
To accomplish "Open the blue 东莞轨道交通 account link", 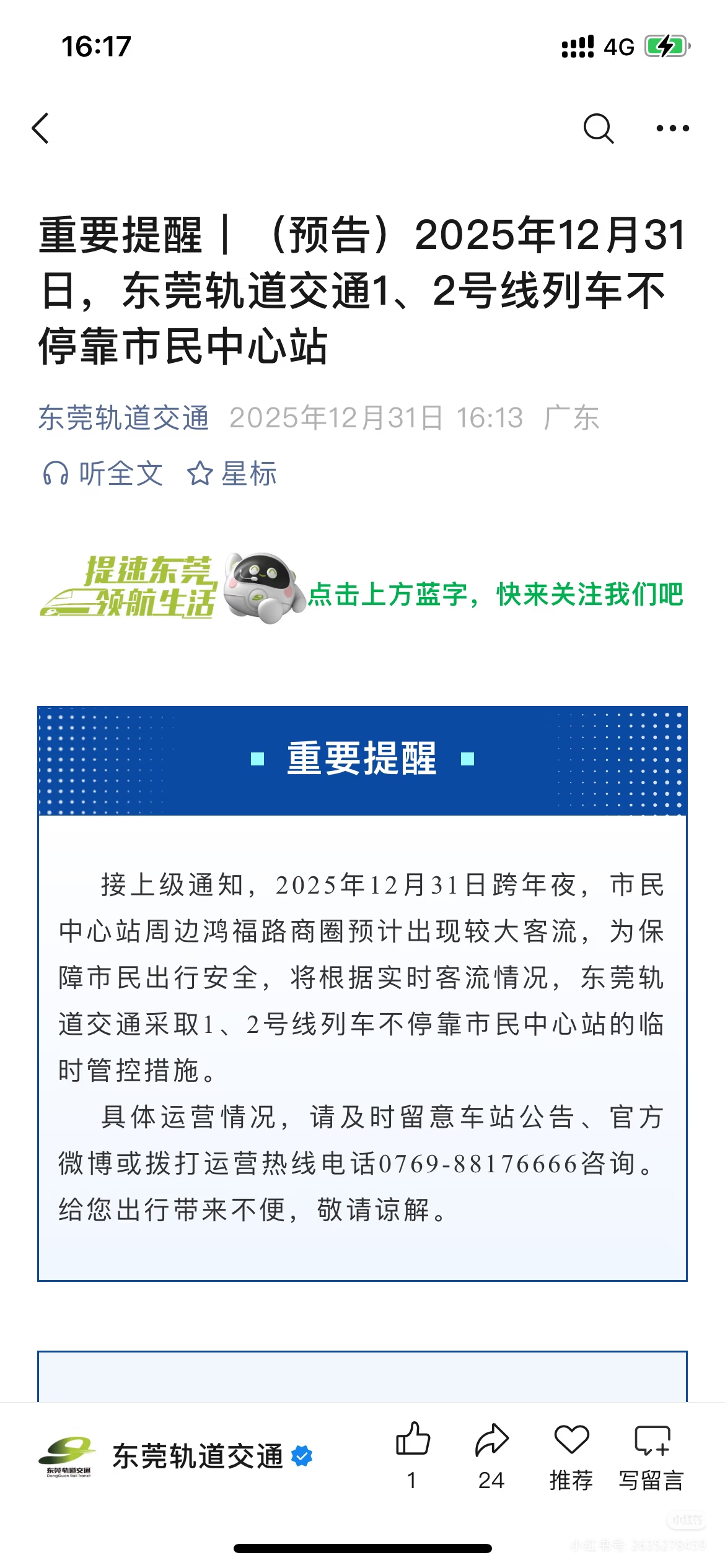I will point(124,418).
